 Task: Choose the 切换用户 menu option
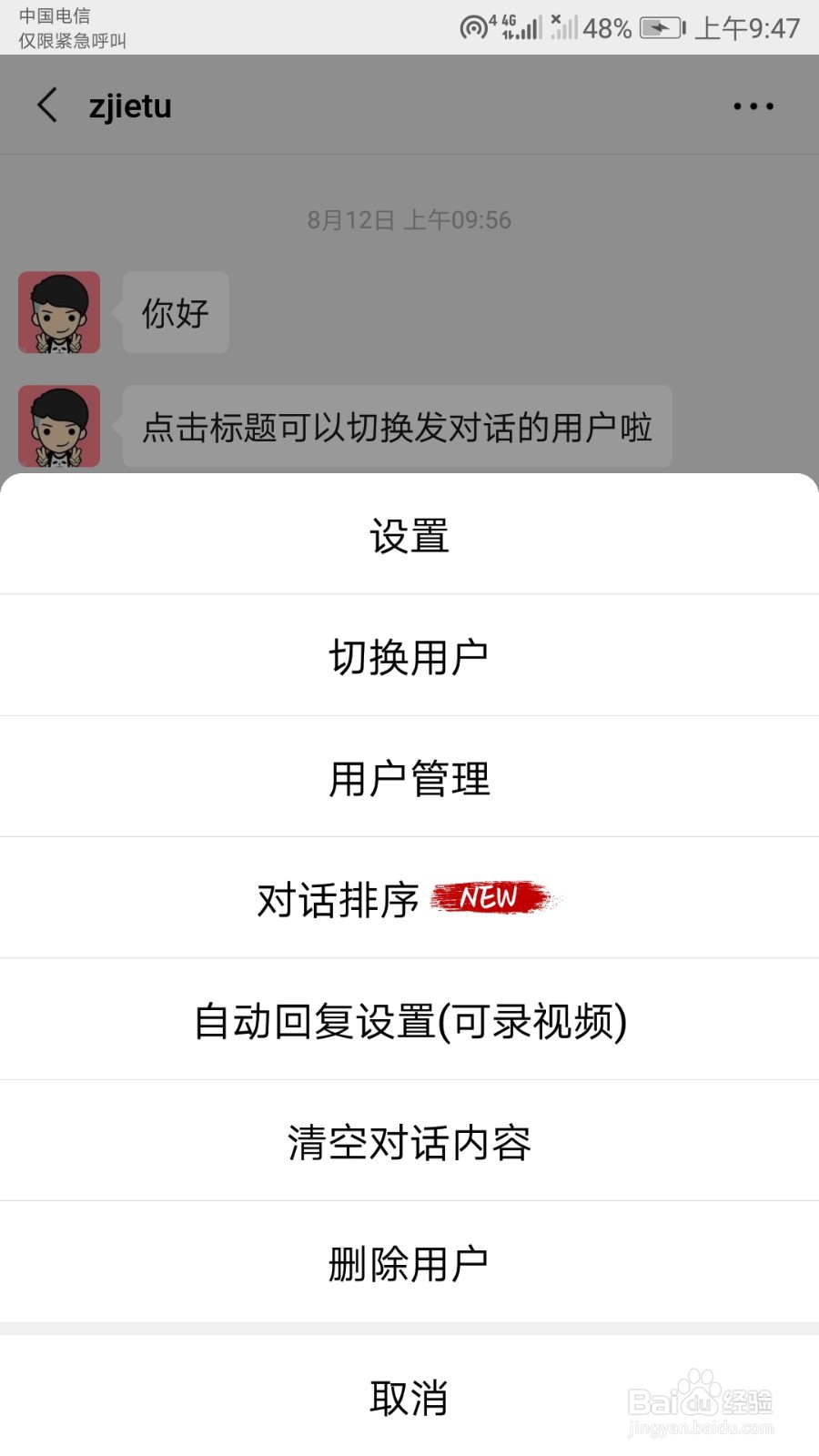tap(409, 655)
